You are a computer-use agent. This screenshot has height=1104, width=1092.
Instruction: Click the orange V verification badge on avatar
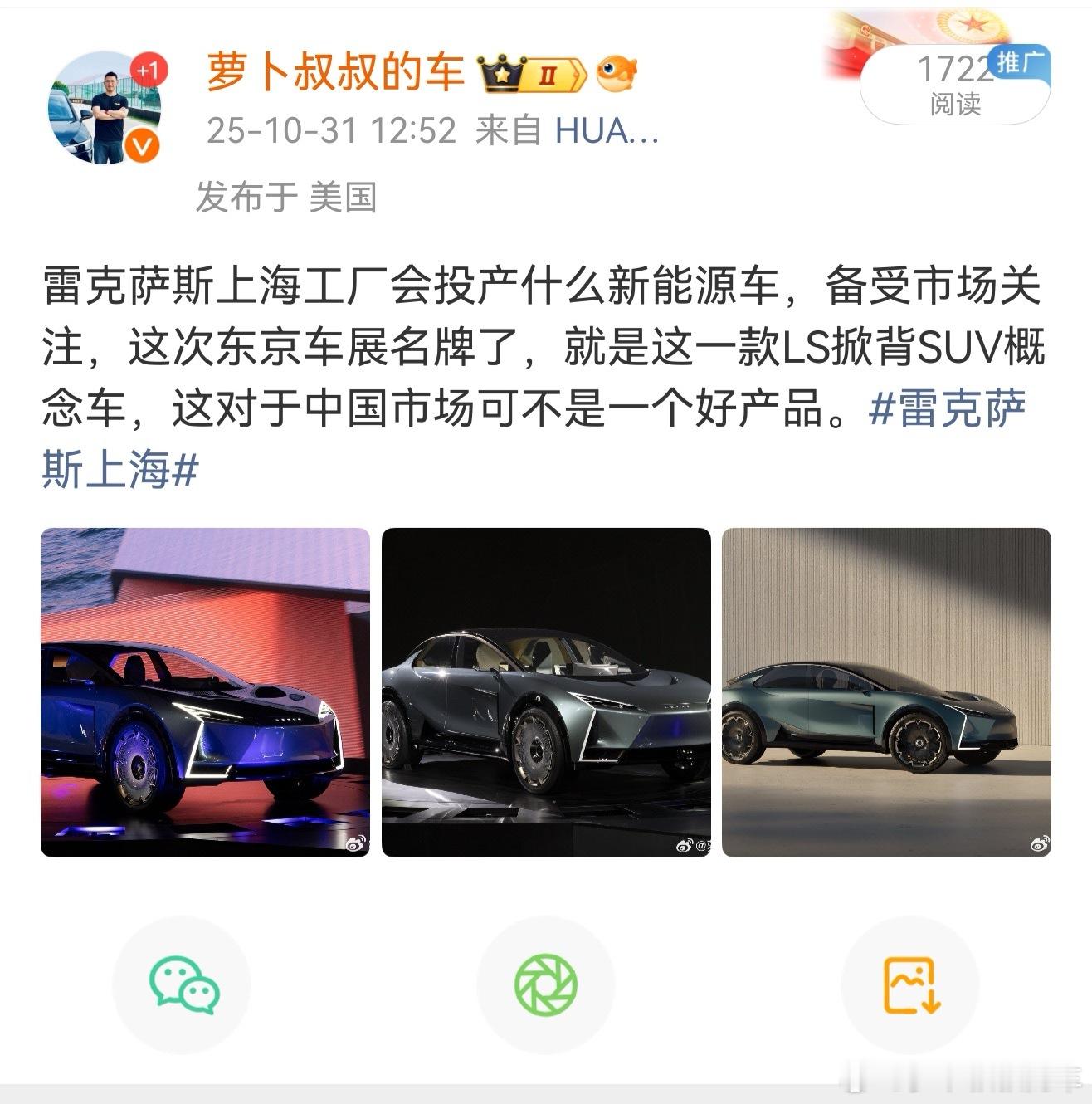point(139,144)
